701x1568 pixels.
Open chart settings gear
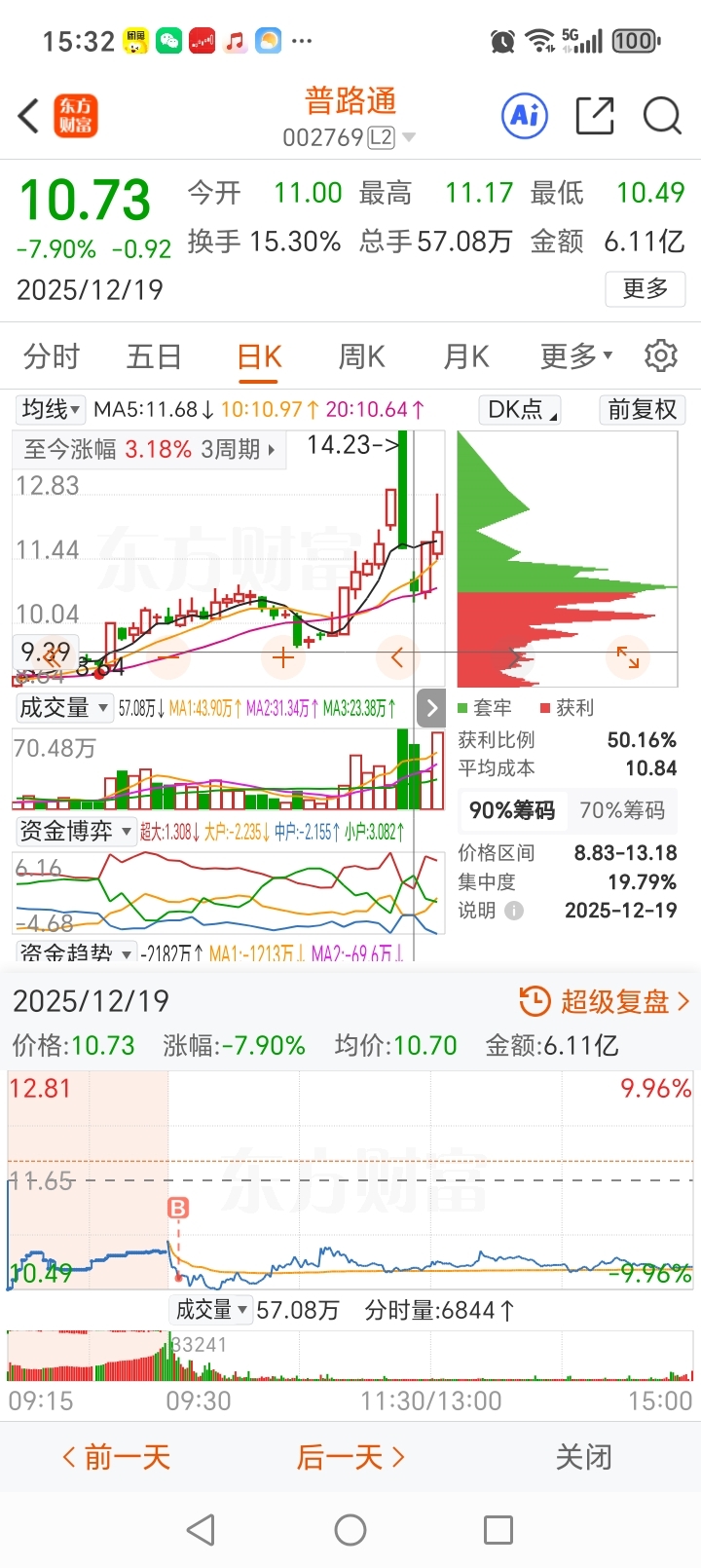(661, 355)
